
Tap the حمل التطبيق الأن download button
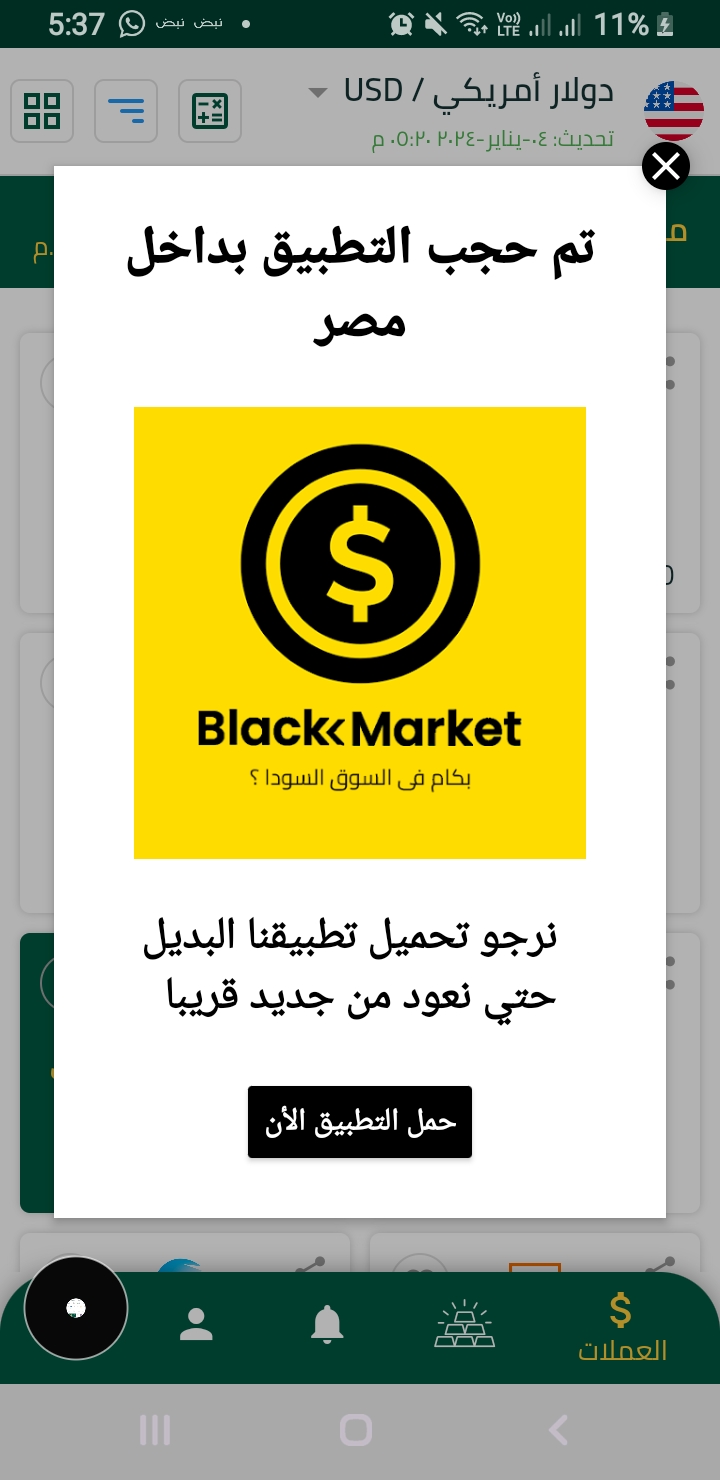[x=360, y=1122]
